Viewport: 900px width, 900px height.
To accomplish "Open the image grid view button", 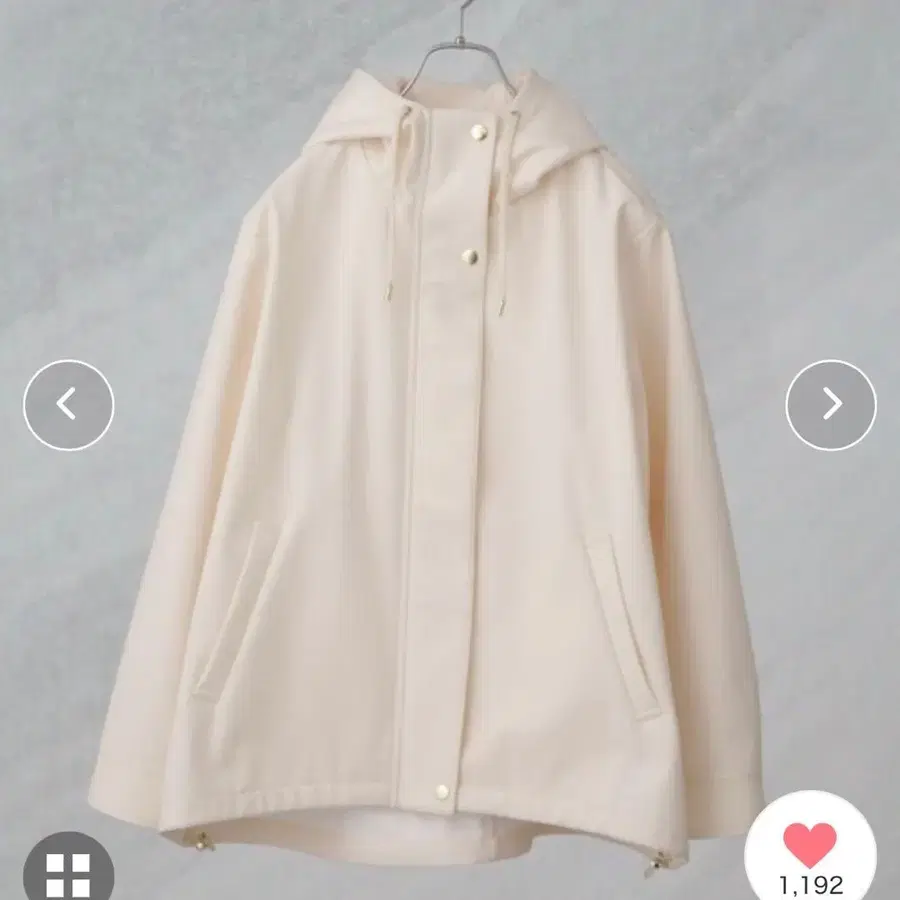I will point(68,866).
